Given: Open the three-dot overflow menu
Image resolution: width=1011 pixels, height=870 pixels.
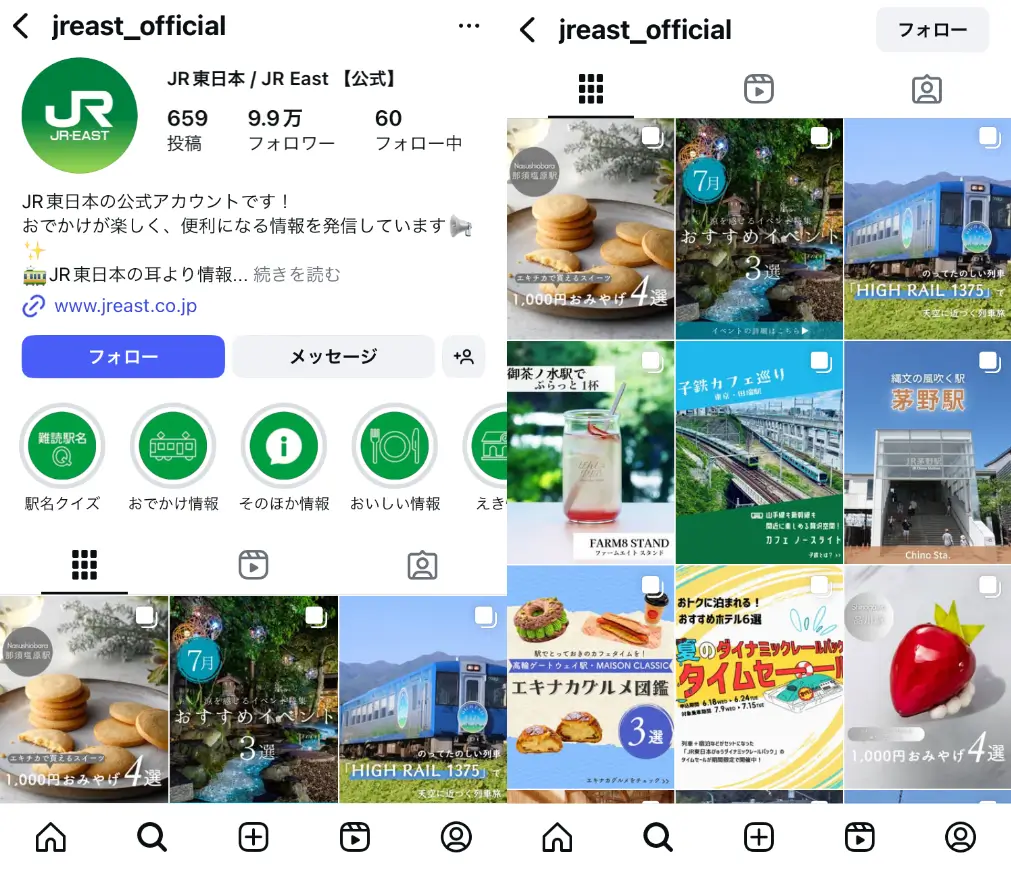Looking at the screenshot, I should coord(469,27).
